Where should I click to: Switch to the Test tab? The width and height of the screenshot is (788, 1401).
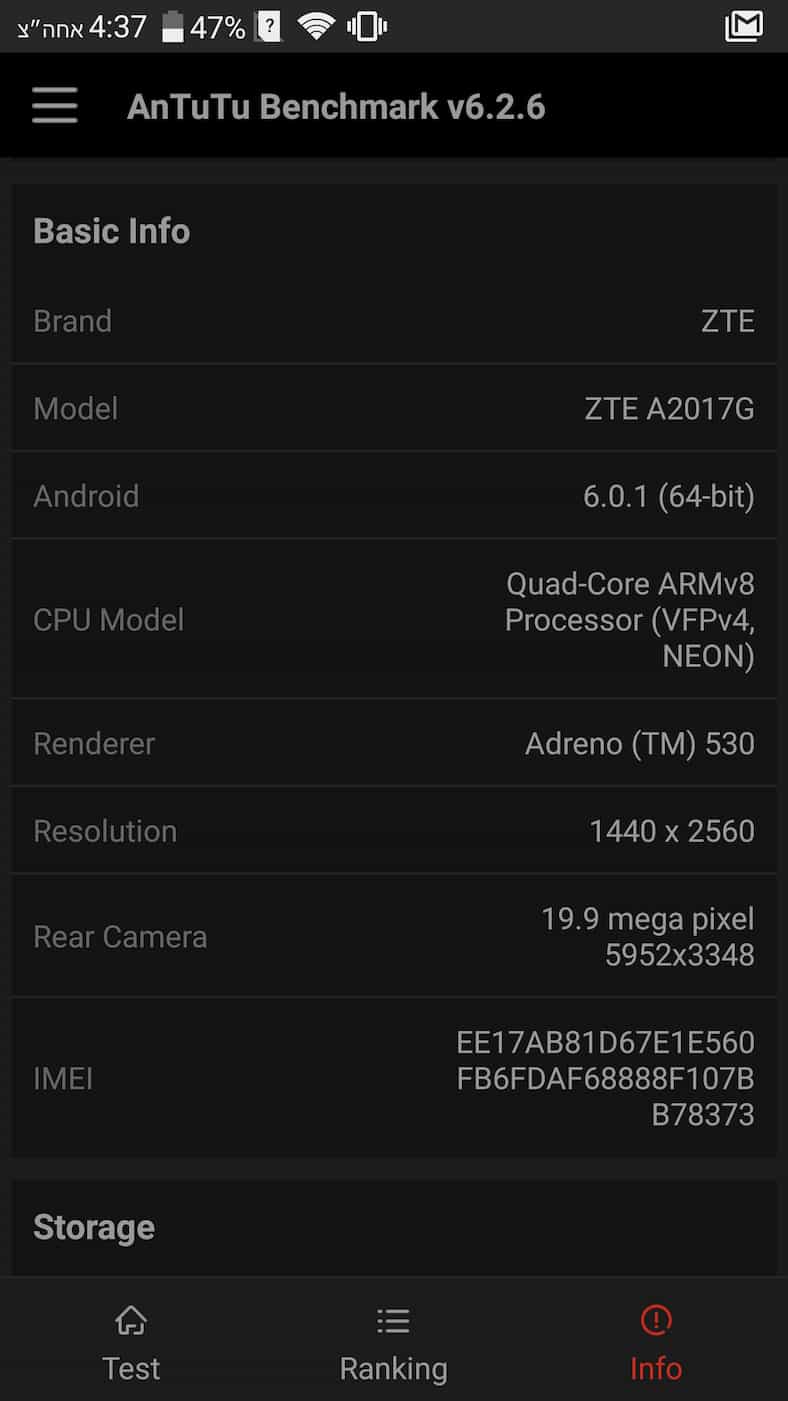131,1342
